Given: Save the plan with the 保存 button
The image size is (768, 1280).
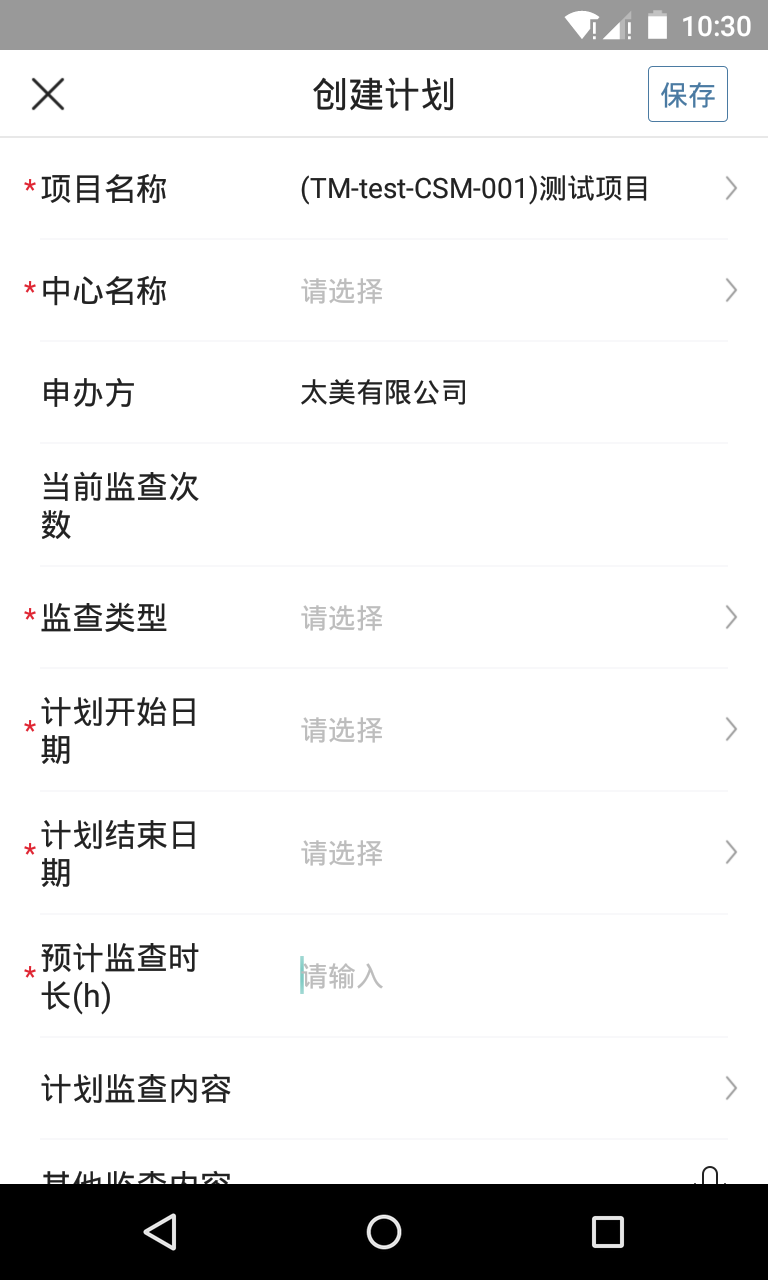Looking at the screenshot, I should [x=687, y=93].
